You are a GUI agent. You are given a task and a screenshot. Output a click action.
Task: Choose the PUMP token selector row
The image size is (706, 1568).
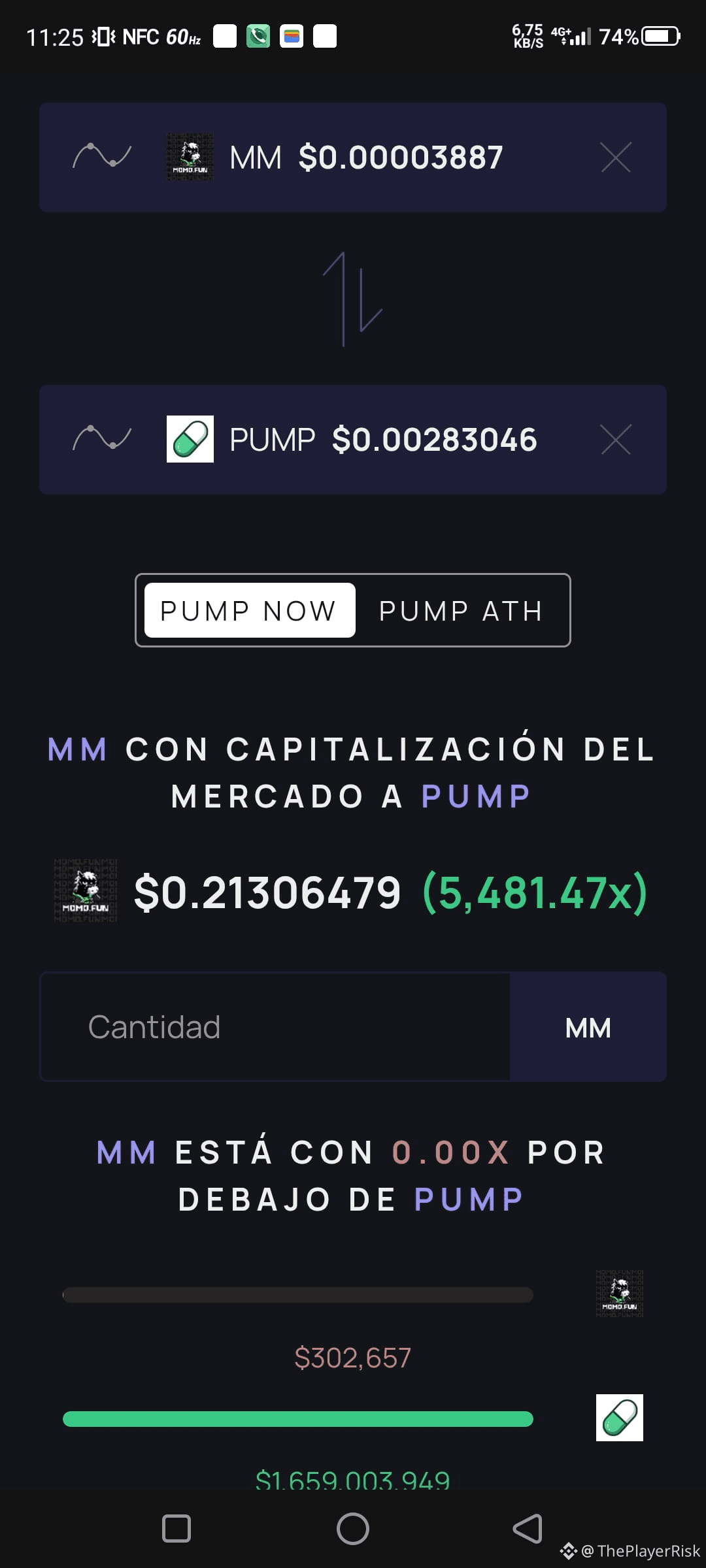click(x=383, y=440)
